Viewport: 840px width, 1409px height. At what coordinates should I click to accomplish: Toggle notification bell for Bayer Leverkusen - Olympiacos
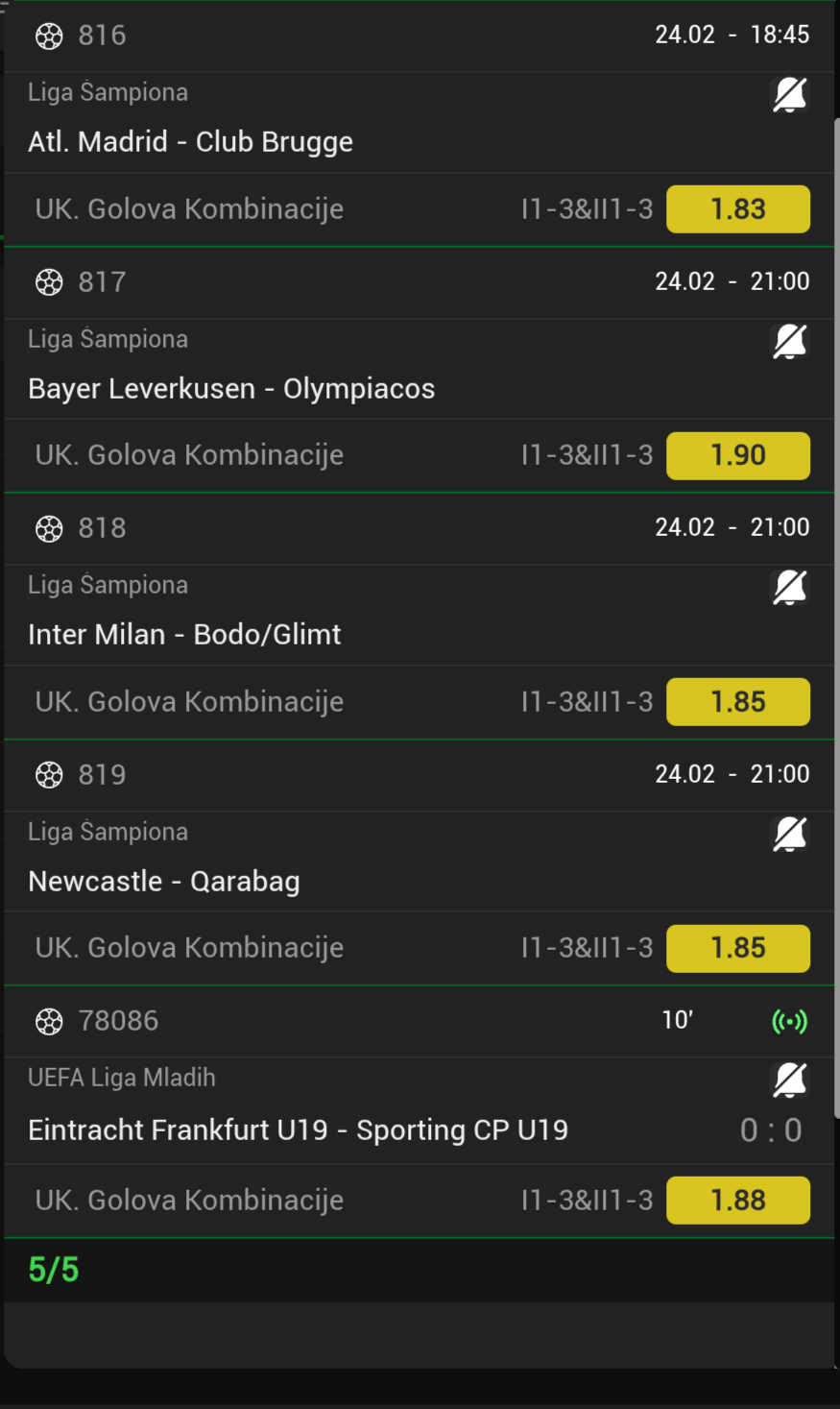790,342
